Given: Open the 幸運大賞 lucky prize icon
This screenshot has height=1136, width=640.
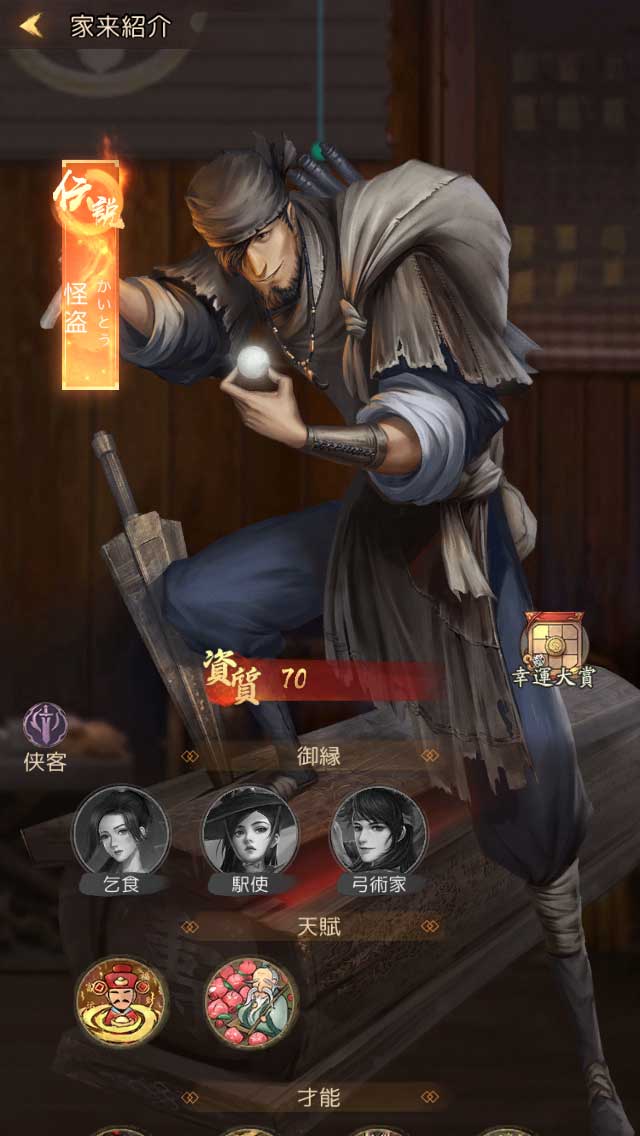Looking at the screenshot, I should click(554, 639).
